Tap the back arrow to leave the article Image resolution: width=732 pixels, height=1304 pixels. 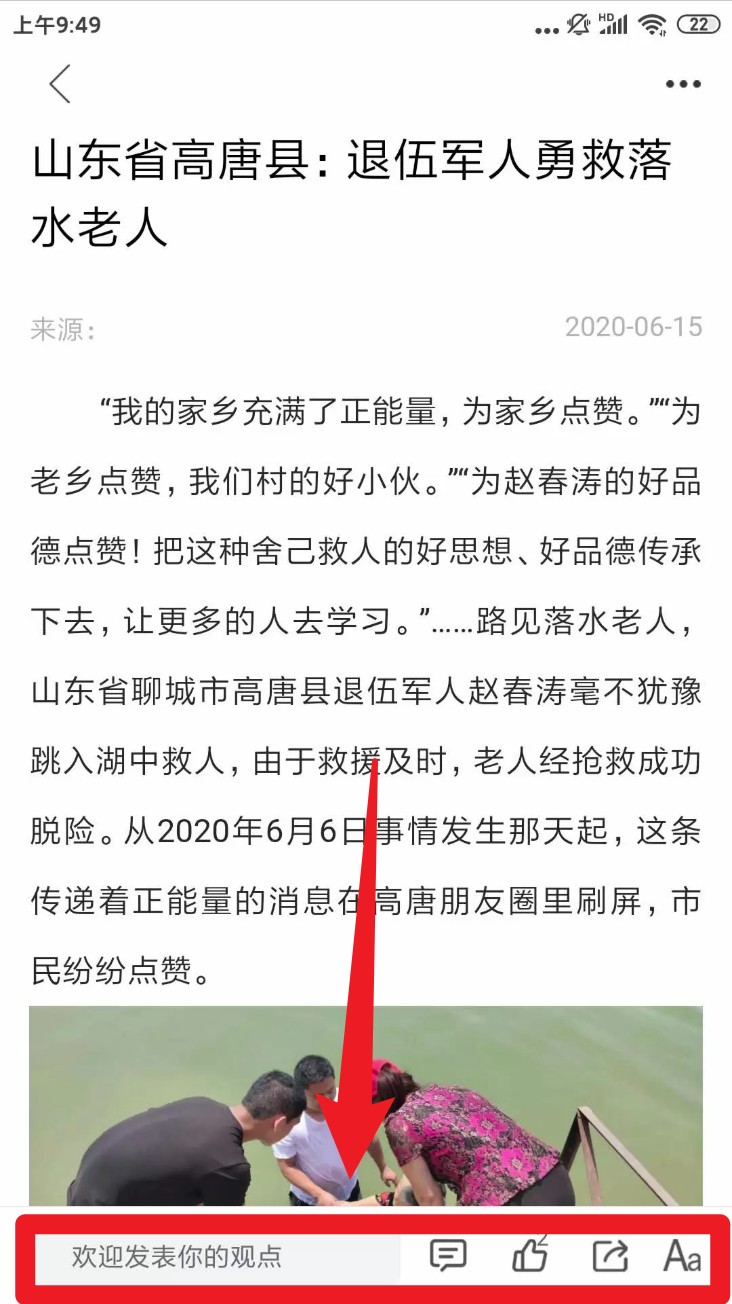tap(60, 84)
